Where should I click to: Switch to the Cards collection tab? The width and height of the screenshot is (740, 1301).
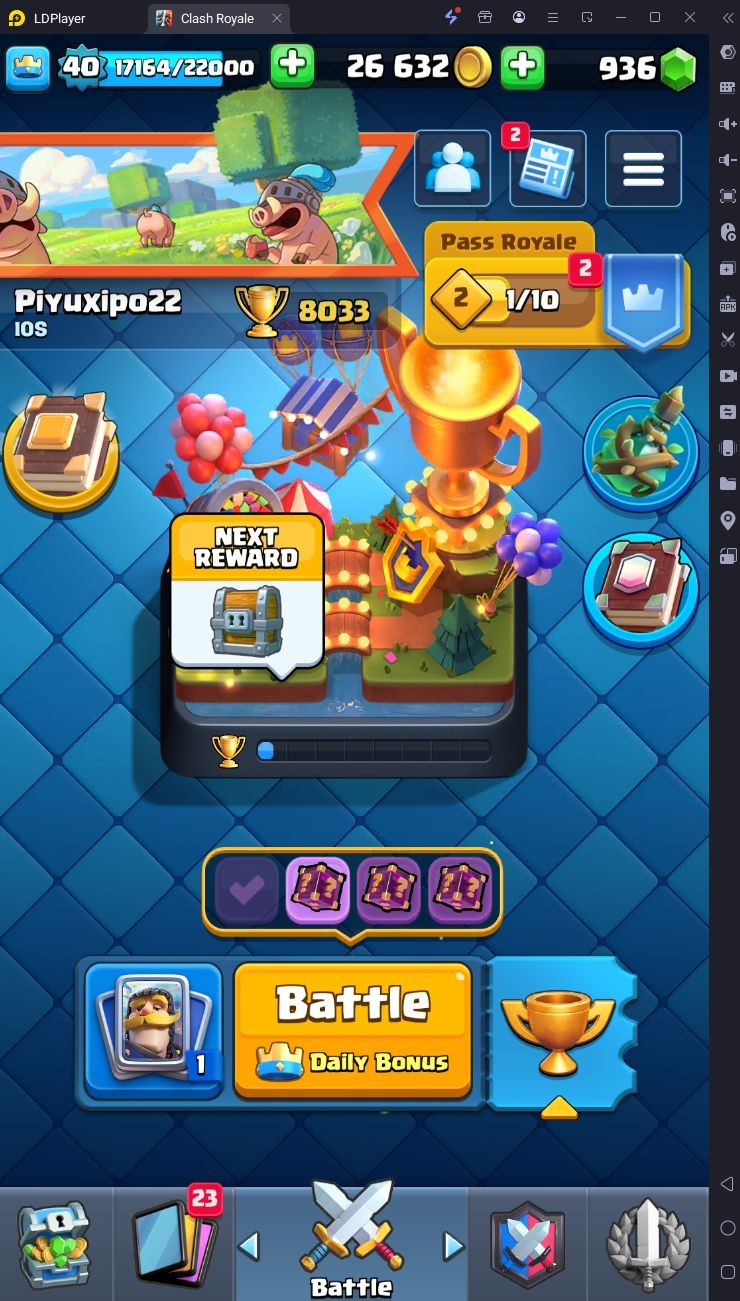click(x=175, y=1244)
